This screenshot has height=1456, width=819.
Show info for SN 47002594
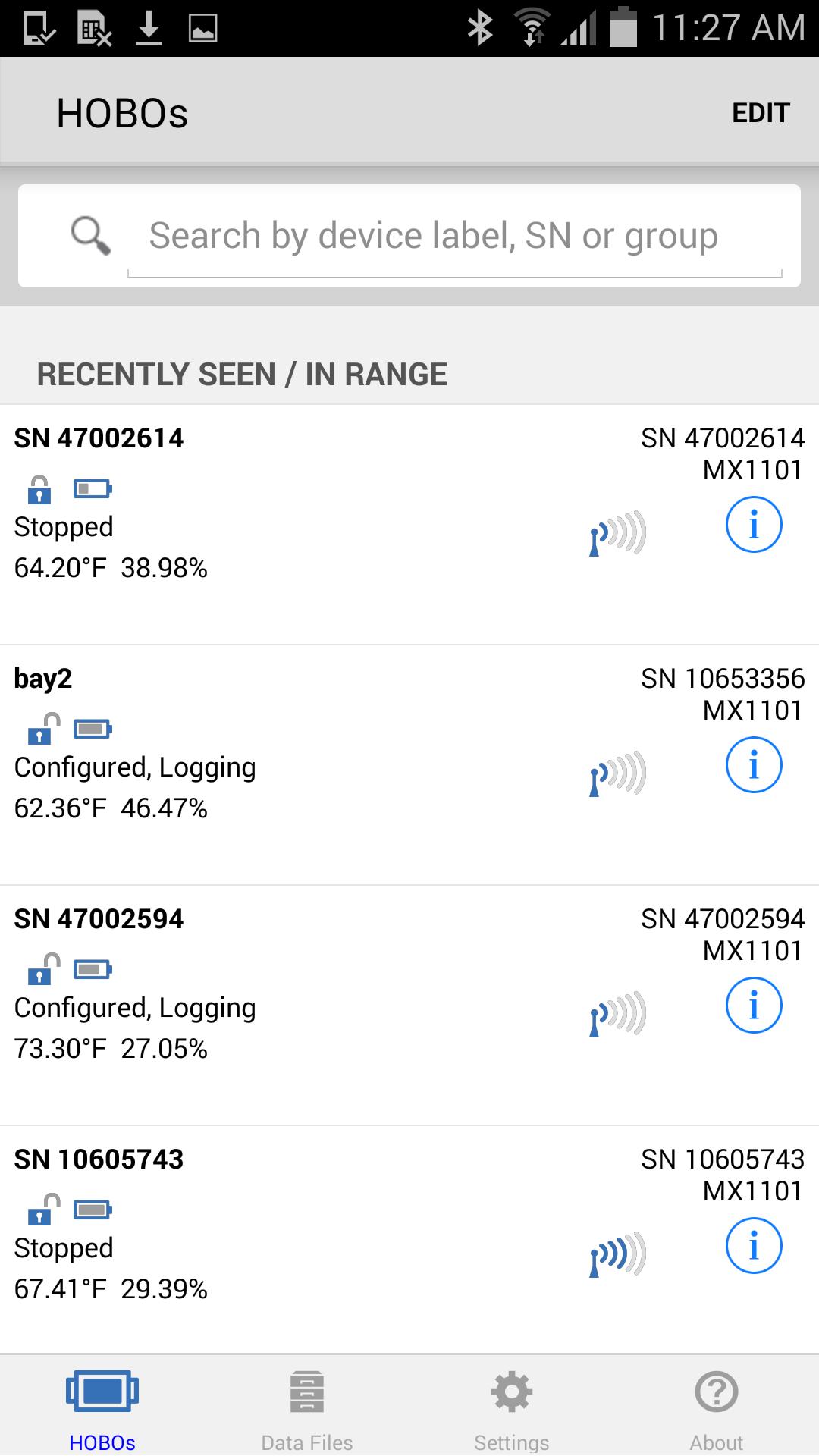(x=753, y=1005)
